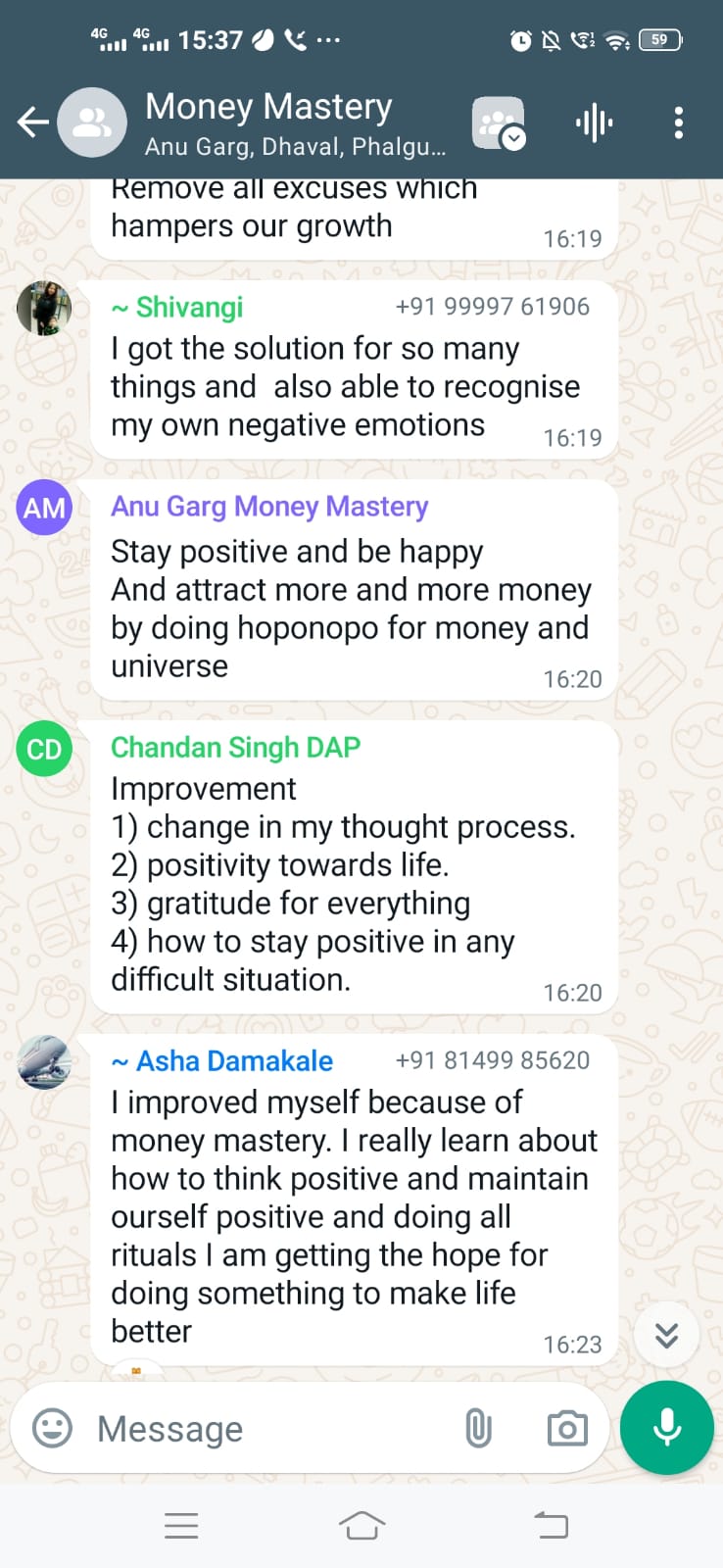This screenshot has height=1568, width=723.
Task: Open recent apps from navigation bar
Action: coord(181,1525)
